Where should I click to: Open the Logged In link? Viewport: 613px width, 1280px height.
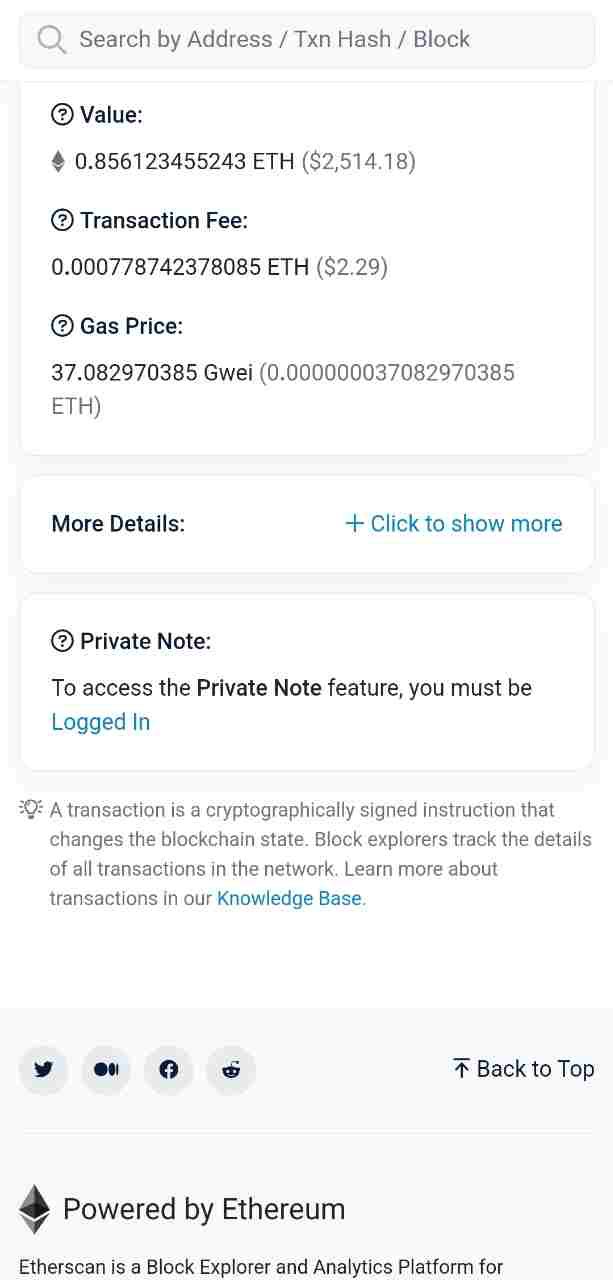[100, 722]
